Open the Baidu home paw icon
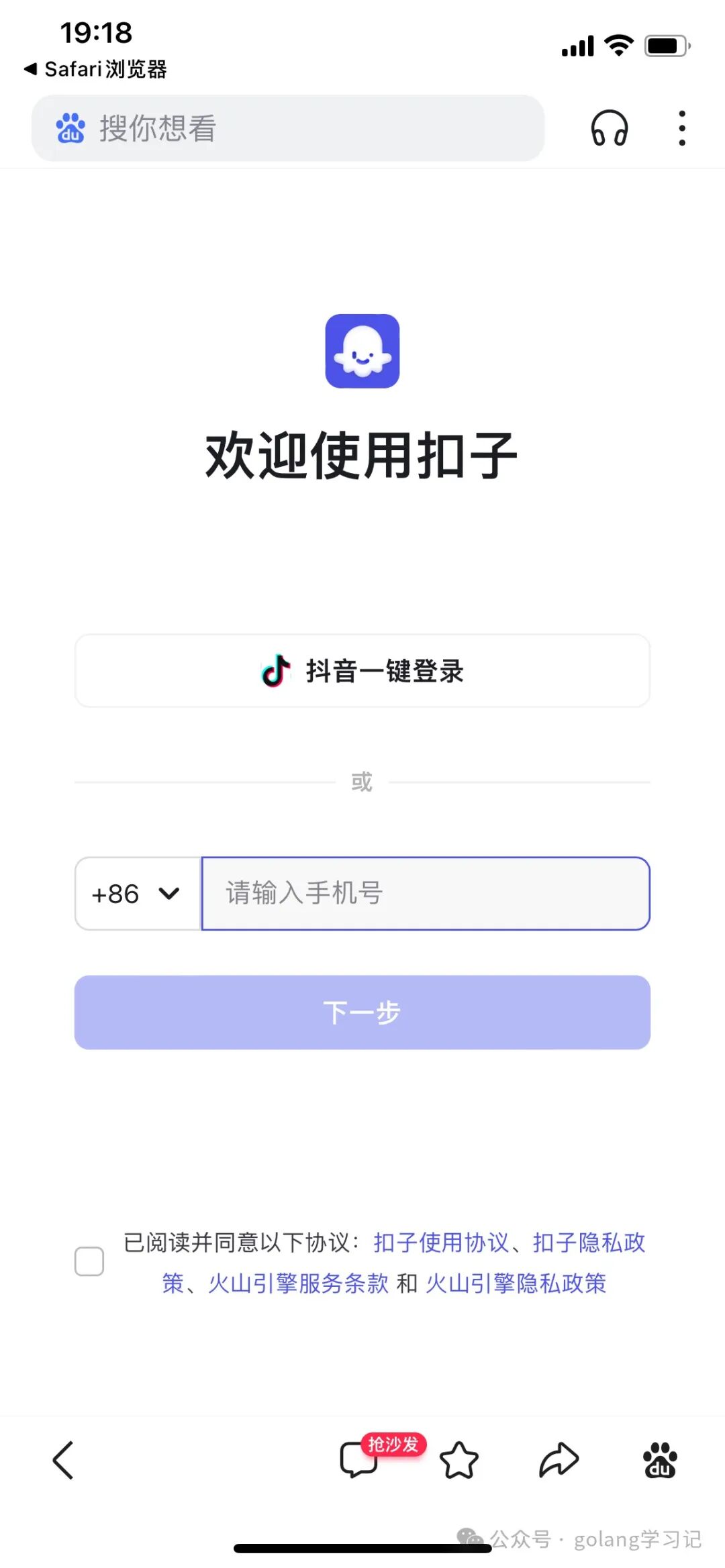This screenshot has width=725, height=1568. tap(660, 1460)
